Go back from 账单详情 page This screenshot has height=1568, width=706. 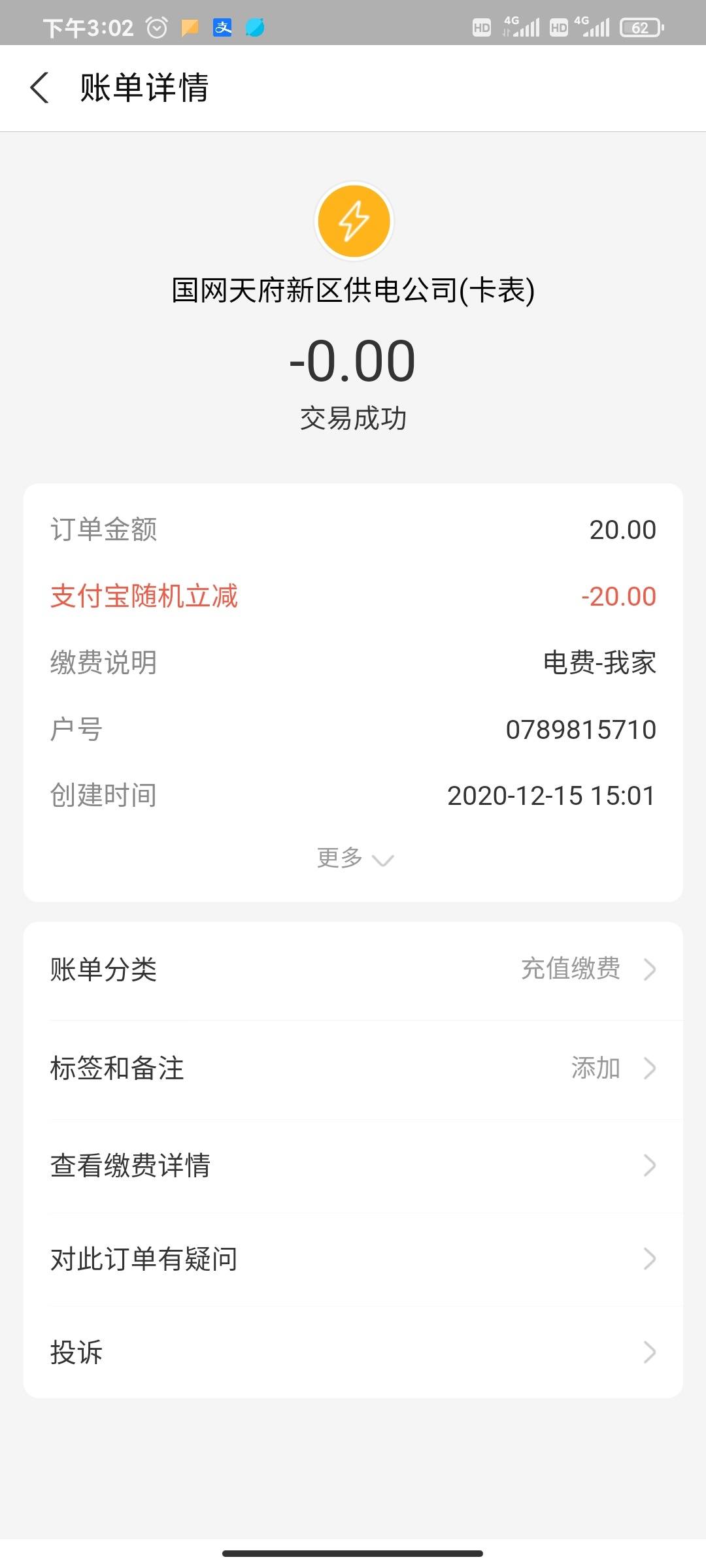click(40, 88)
